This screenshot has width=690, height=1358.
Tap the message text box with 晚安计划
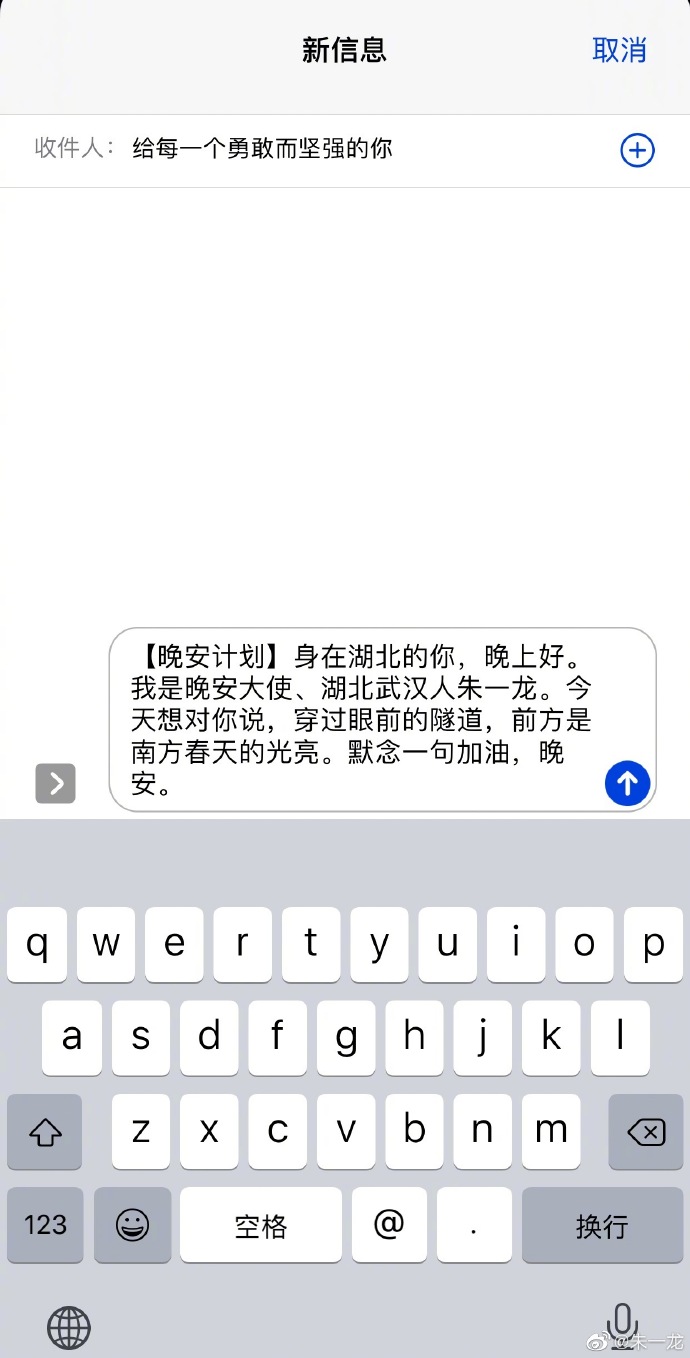pyautogui.click(x=360, y=719)
